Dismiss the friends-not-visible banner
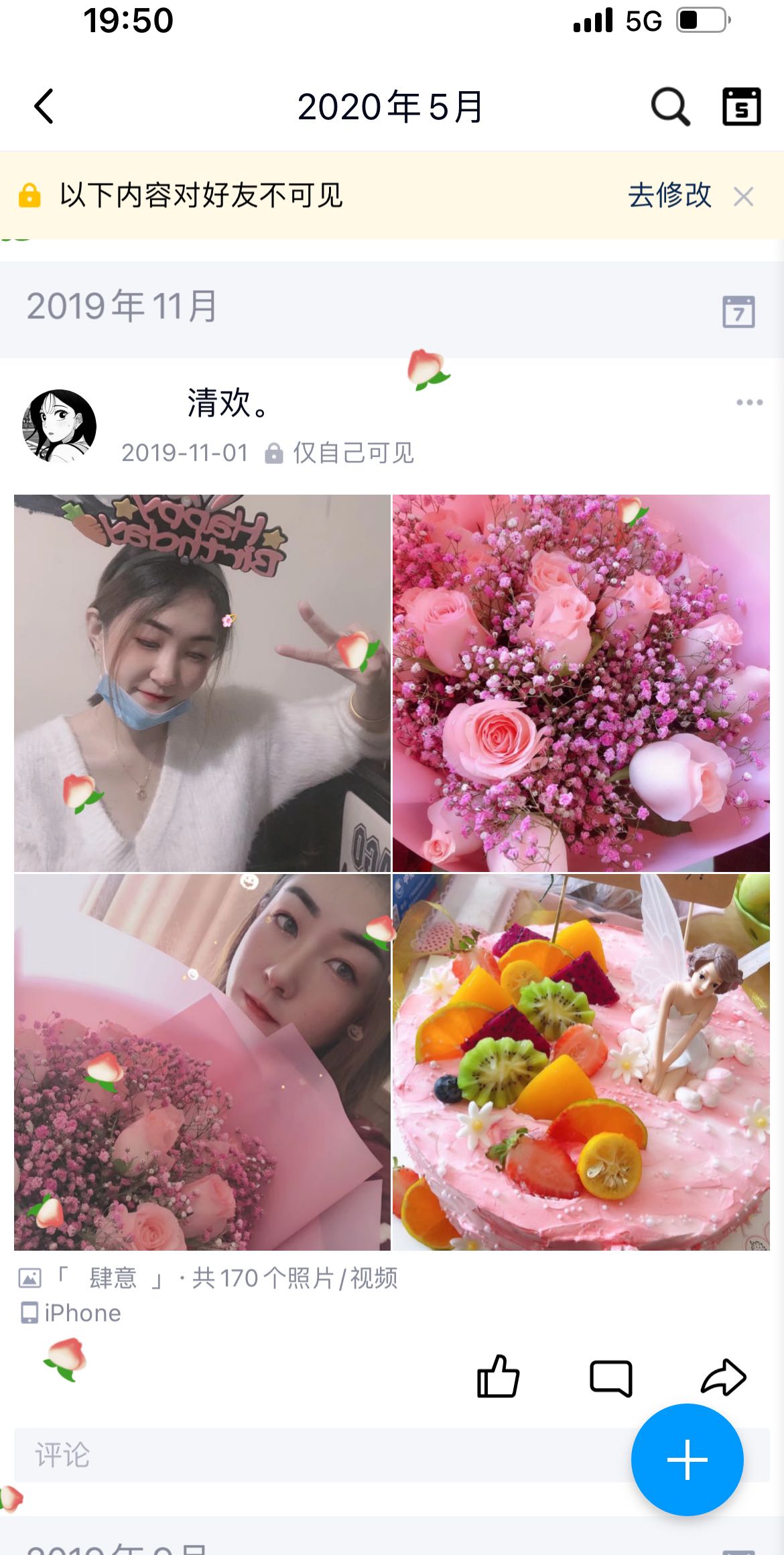 pyautogui.click(x=743, y=196)
